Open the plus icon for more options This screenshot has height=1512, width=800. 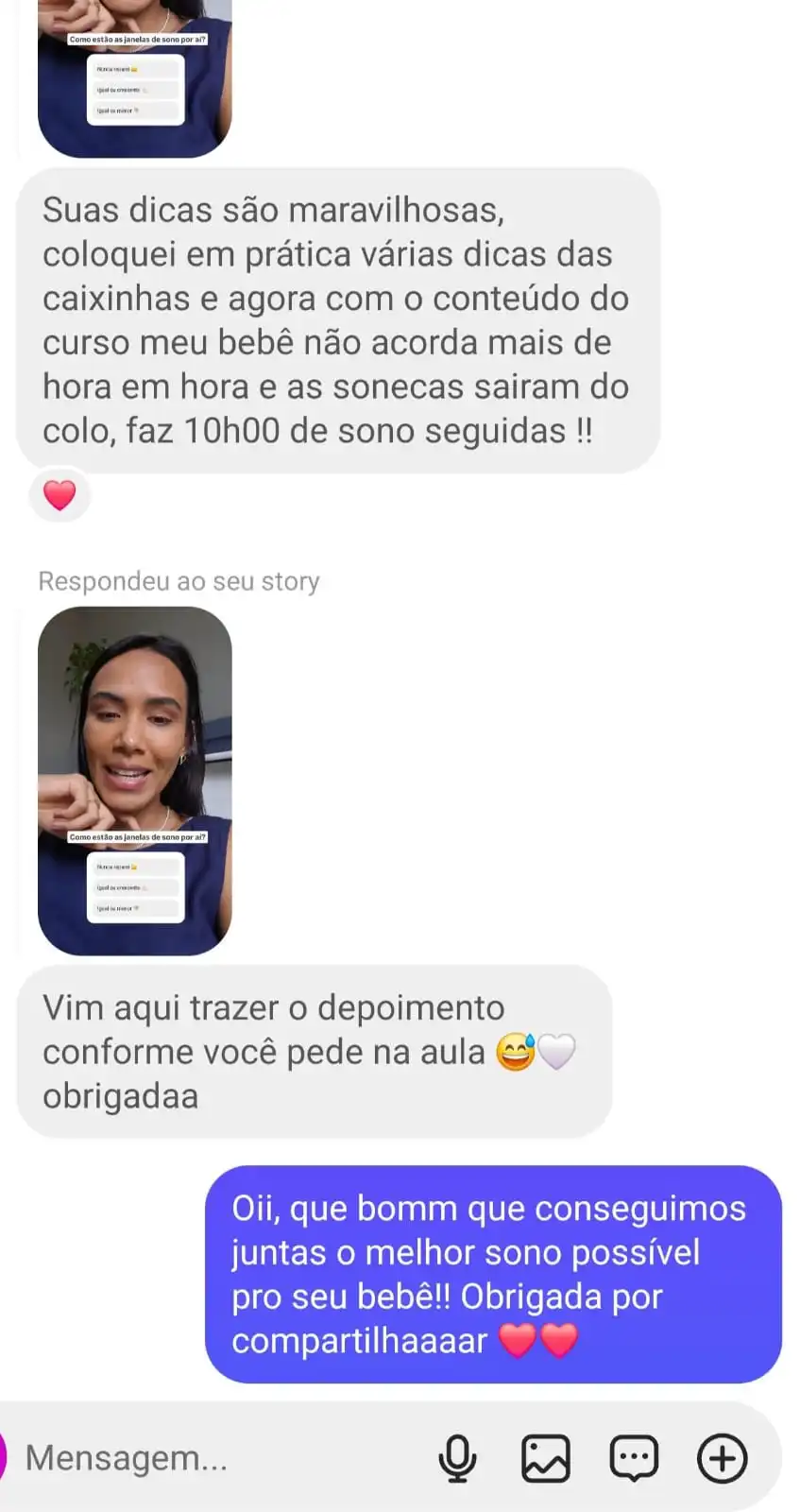click(x=722, y=1458)
